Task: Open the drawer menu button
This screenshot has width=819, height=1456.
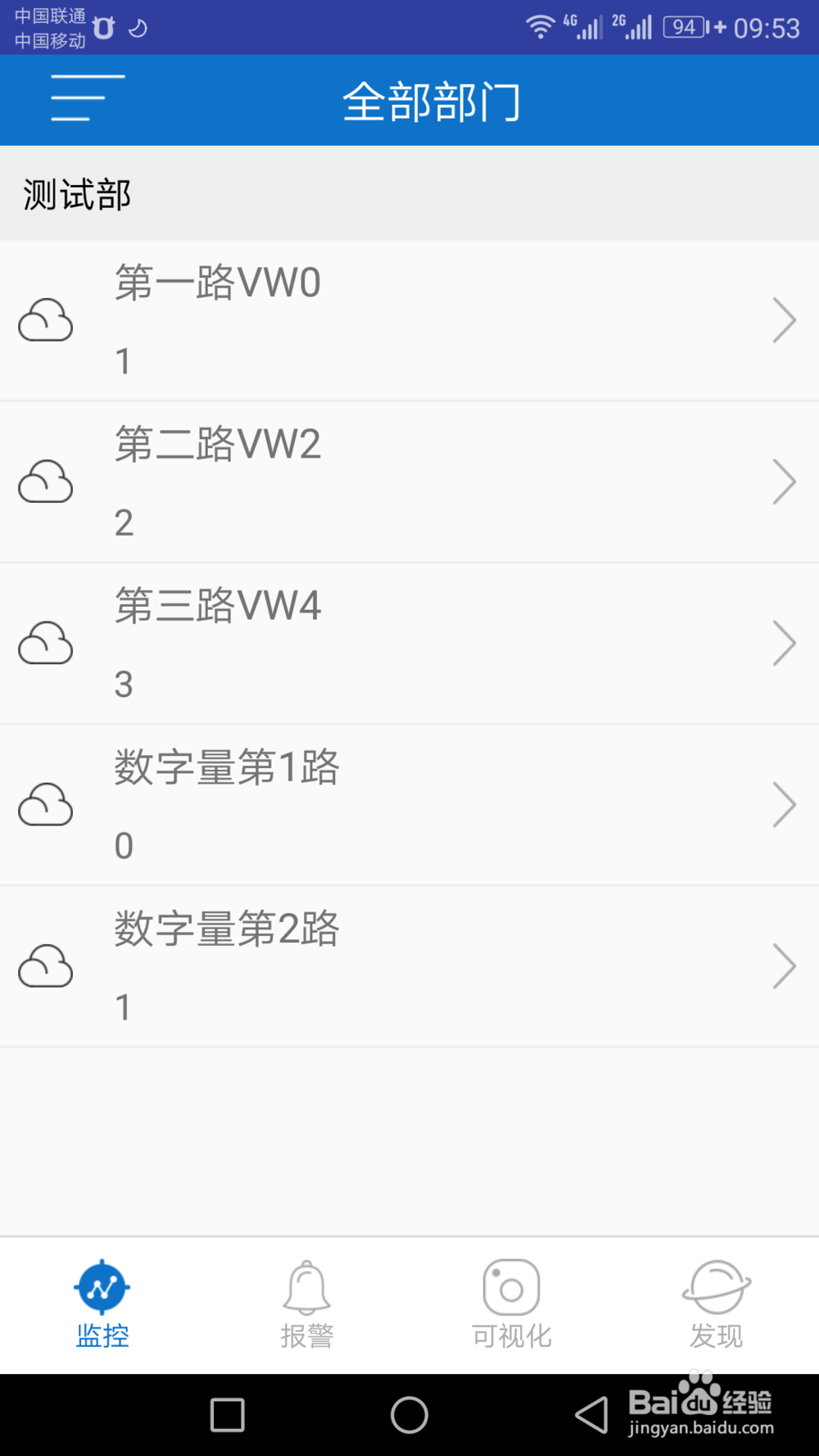Action: [x=87, y=98]
